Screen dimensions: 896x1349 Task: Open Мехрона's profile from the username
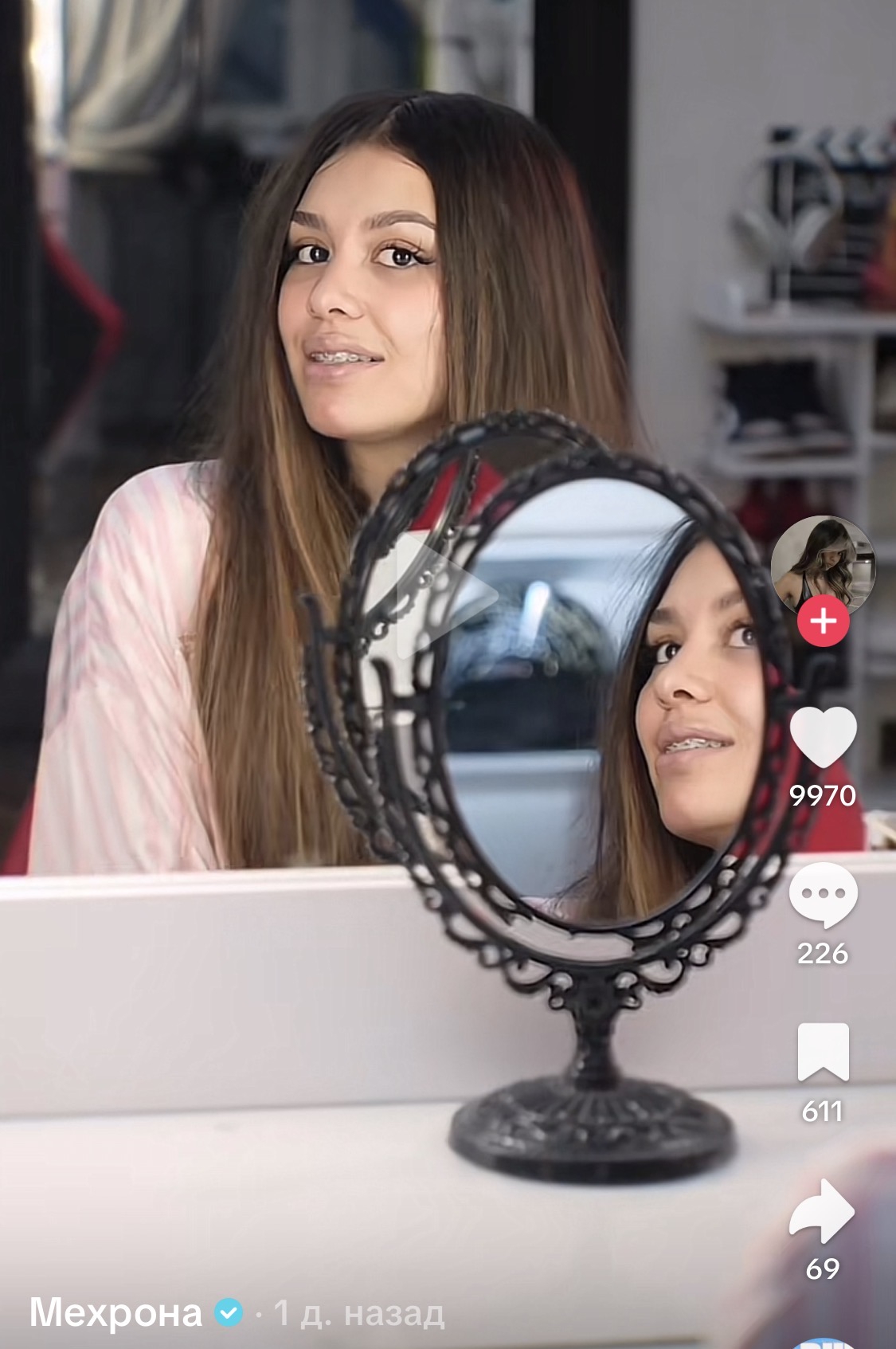pos(115,1312)
